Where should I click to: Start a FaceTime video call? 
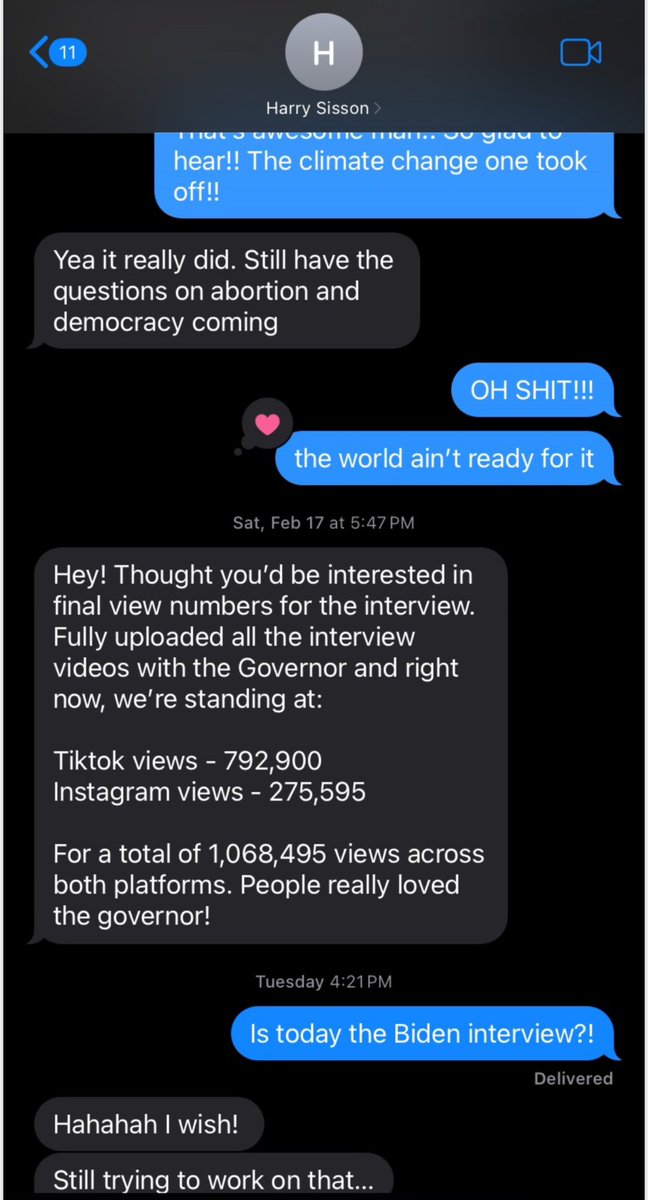tap(580, 53)
